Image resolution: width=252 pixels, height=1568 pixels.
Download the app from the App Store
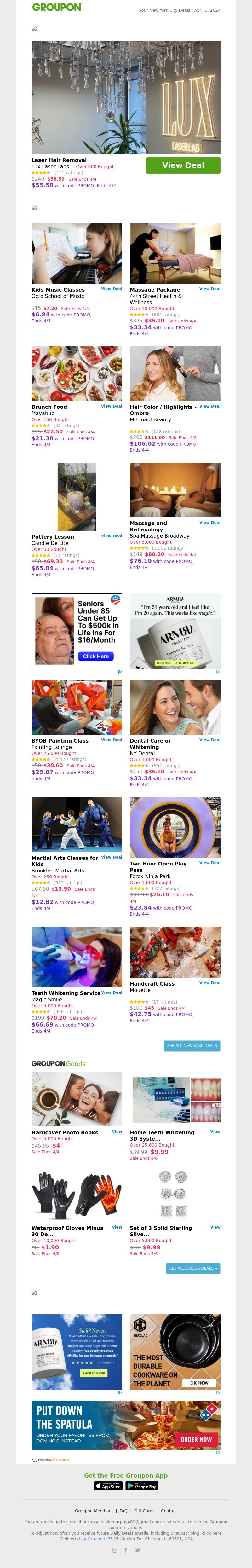point(108,1486)
